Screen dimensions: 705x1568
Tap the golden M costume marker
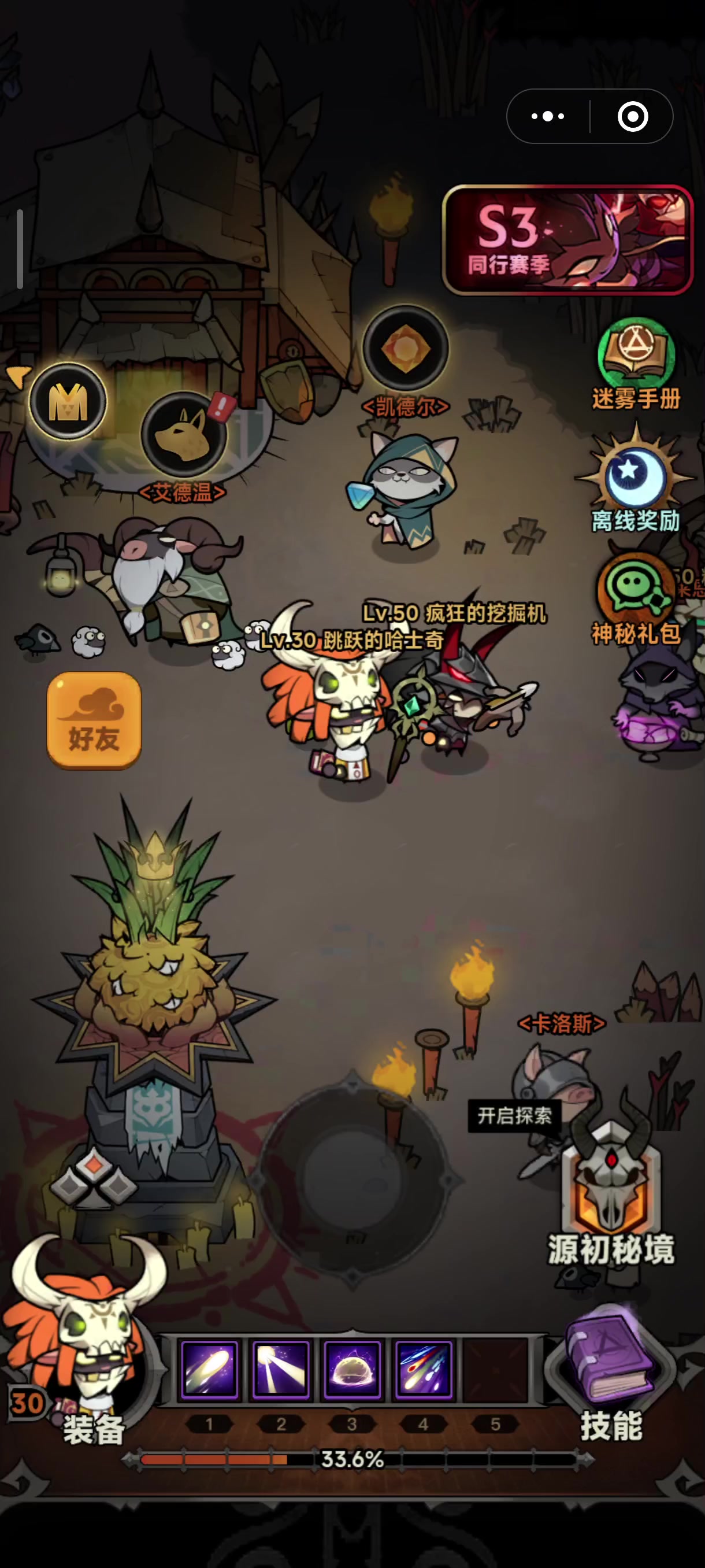pos(68,401)
